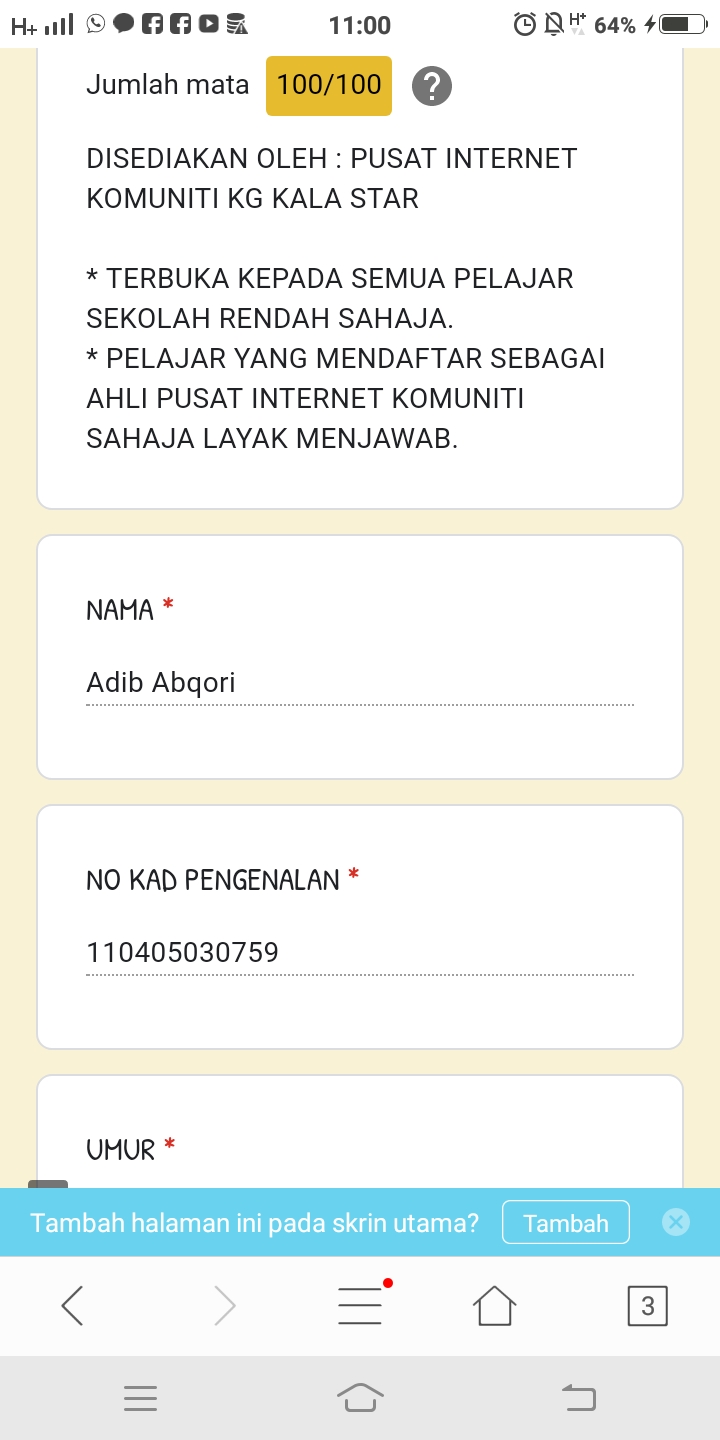The width and height of the screenshot is (720, 1440).
Task: Go forward to the next page
Action: 225,1306
